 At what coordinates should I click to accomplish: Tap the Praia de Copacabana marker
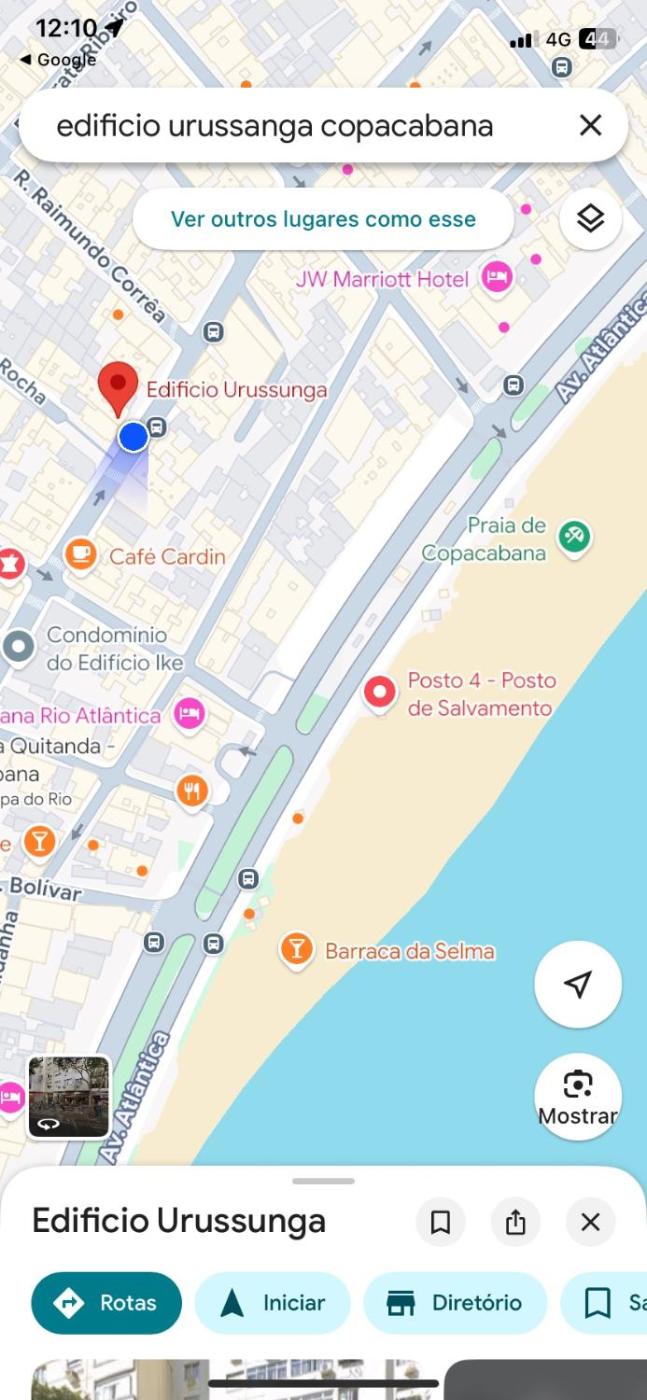[x=574, y=537]
